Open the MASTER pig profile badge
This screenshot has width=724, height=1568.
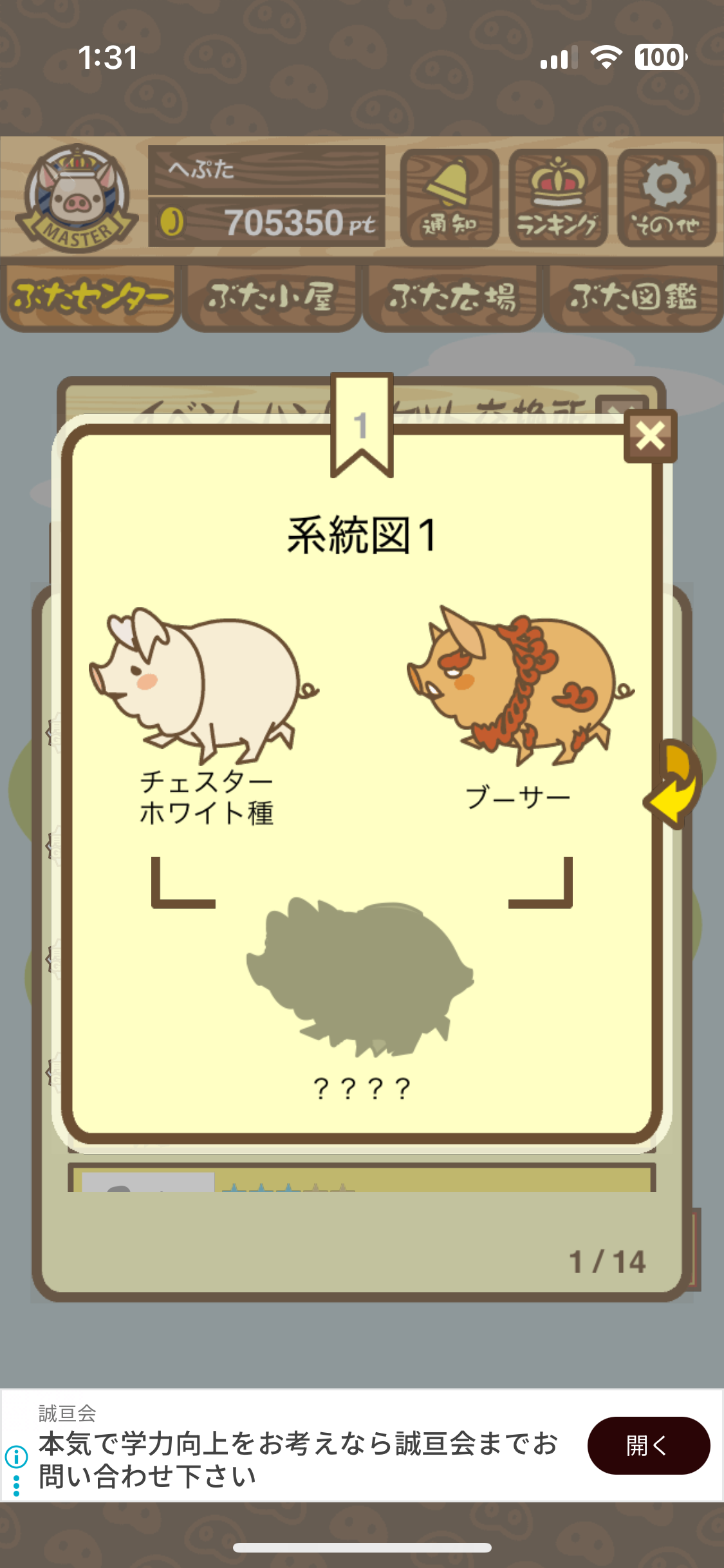pos(77,198)
